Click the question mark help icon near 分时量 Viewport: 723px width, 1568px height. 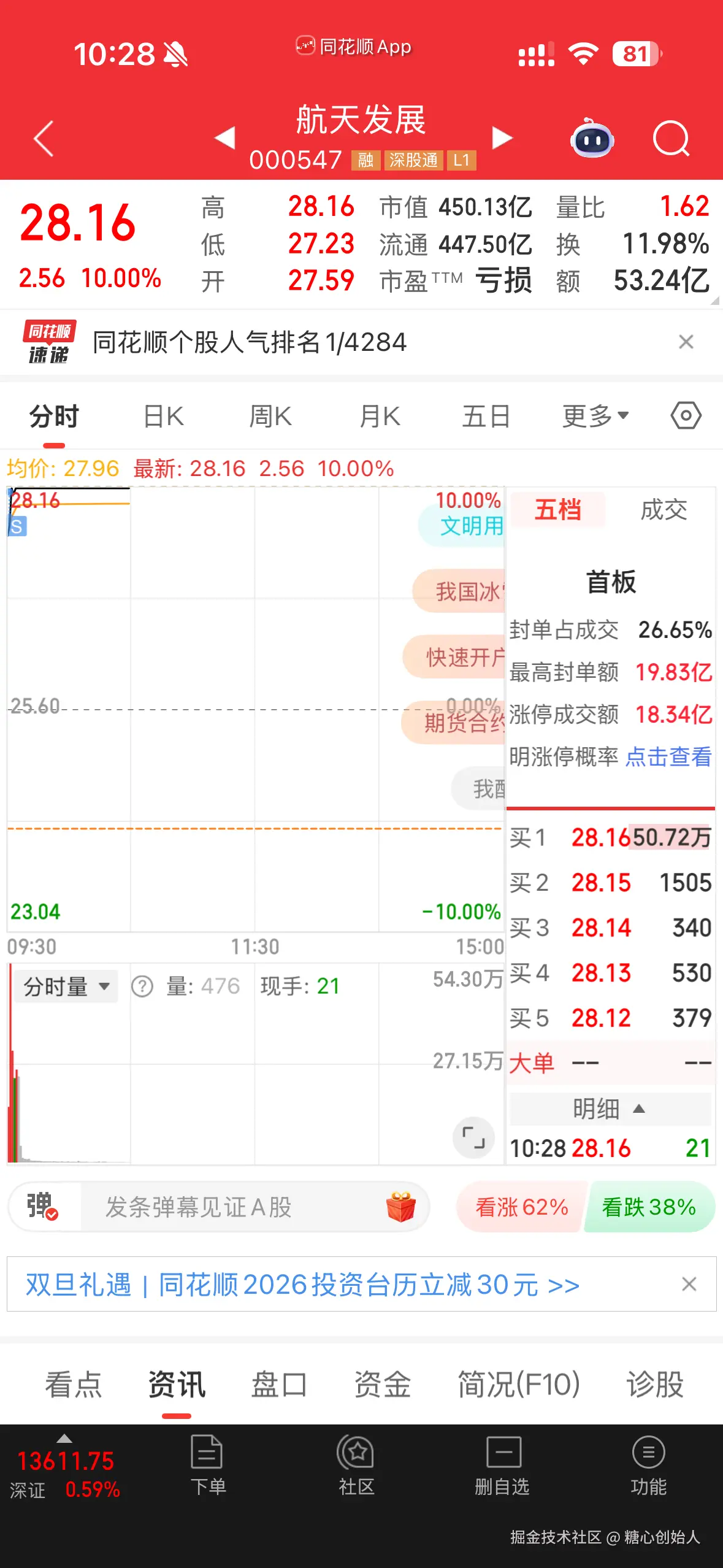141,986
